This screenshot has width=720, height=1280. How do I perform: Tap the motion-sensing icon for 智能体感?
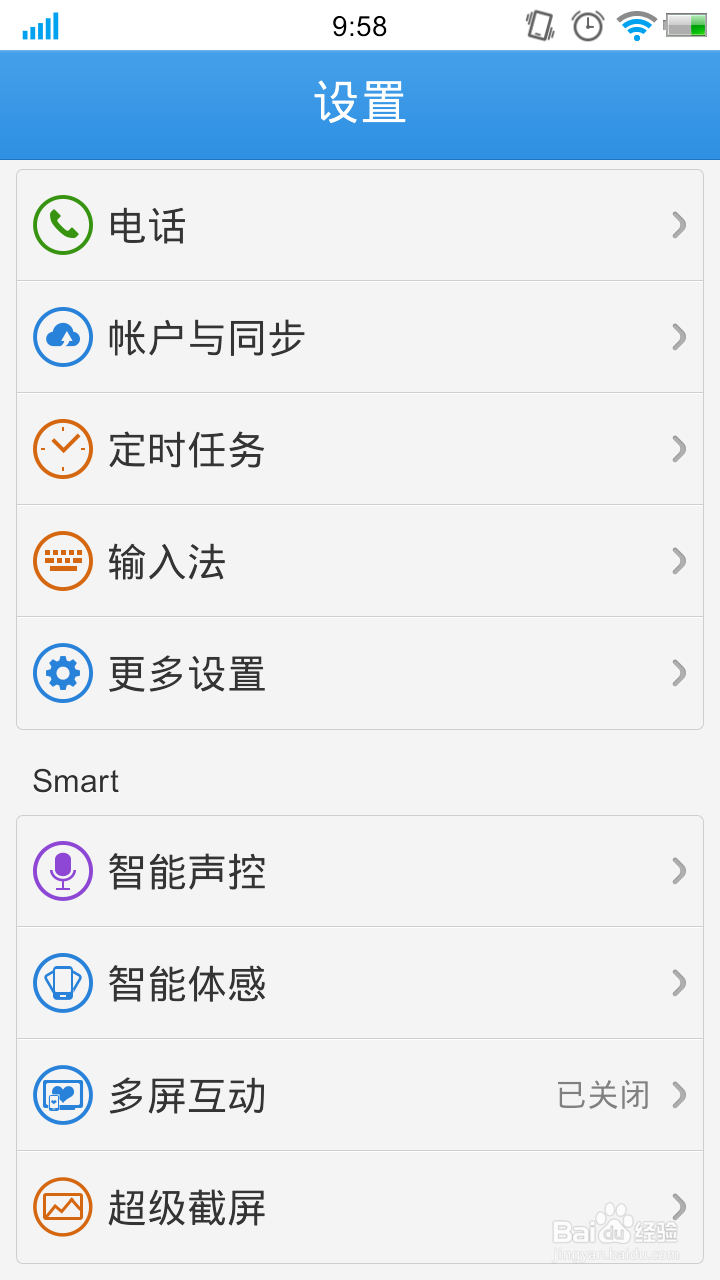[x=62, y=982]
